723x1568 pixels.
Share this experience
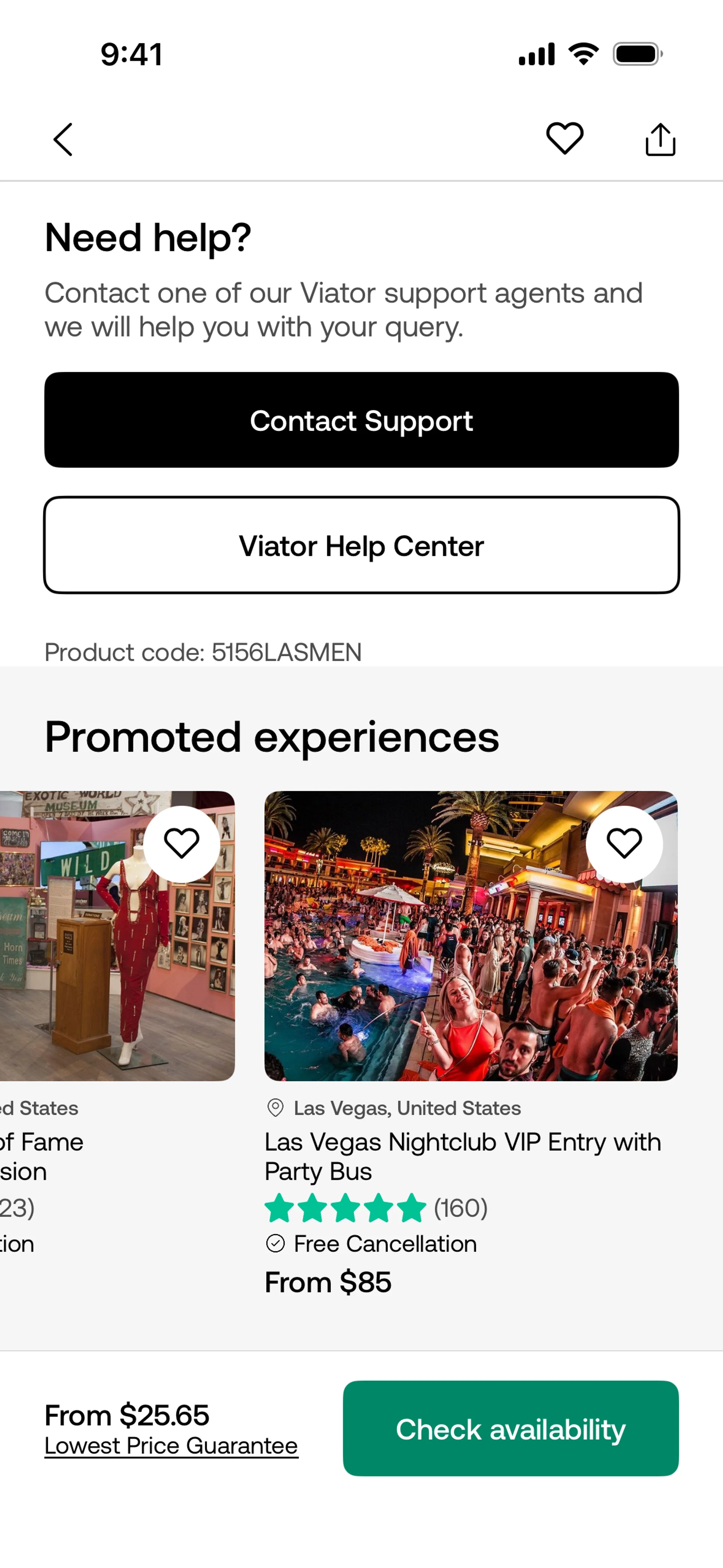tap(660, 139)
